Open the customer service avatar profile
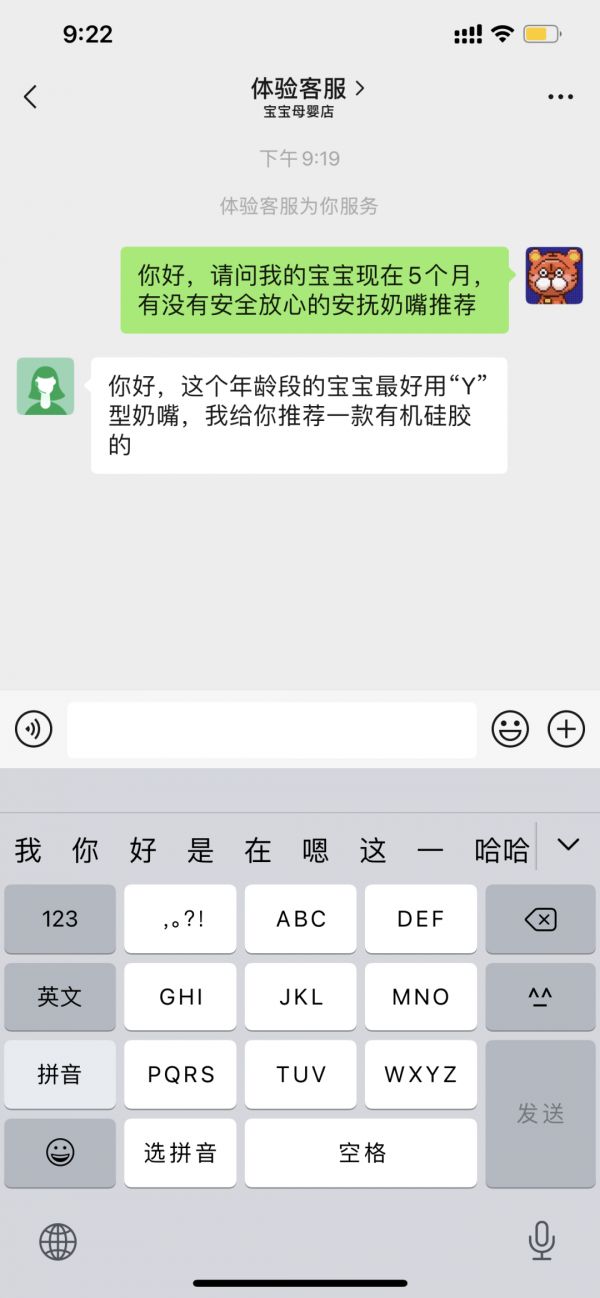The image size is (600, 1298). coord(45,386)
